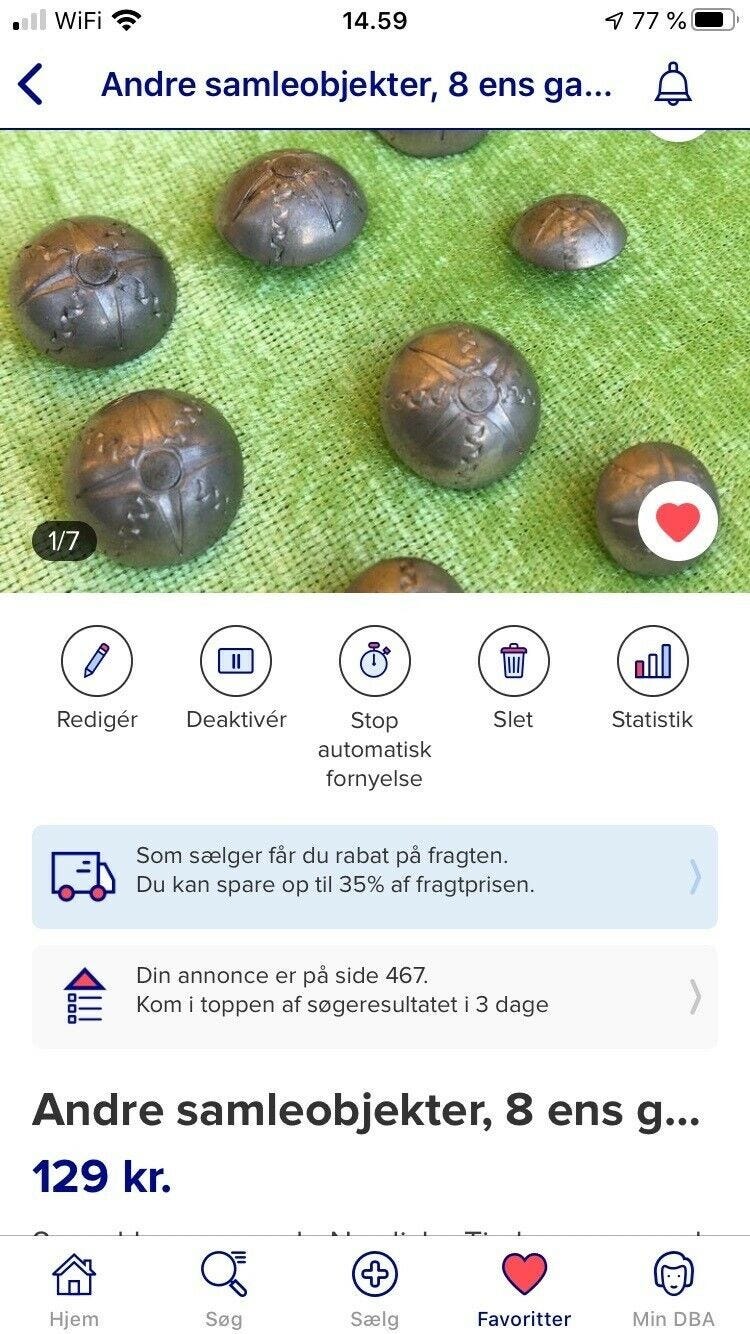Viewport: 750px width, 1334px height.
Task: Tap the back arrow at the top
Action: point(32,87)
